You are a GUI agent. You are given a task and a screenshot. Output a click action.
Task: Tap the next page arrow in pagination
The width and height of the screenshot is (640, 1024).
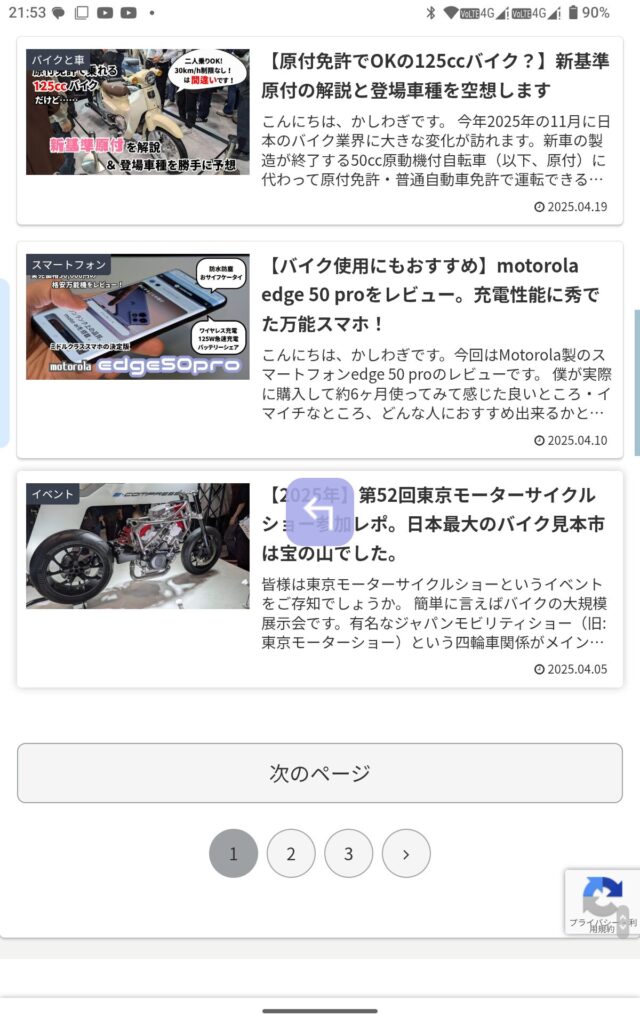point(406,854)
